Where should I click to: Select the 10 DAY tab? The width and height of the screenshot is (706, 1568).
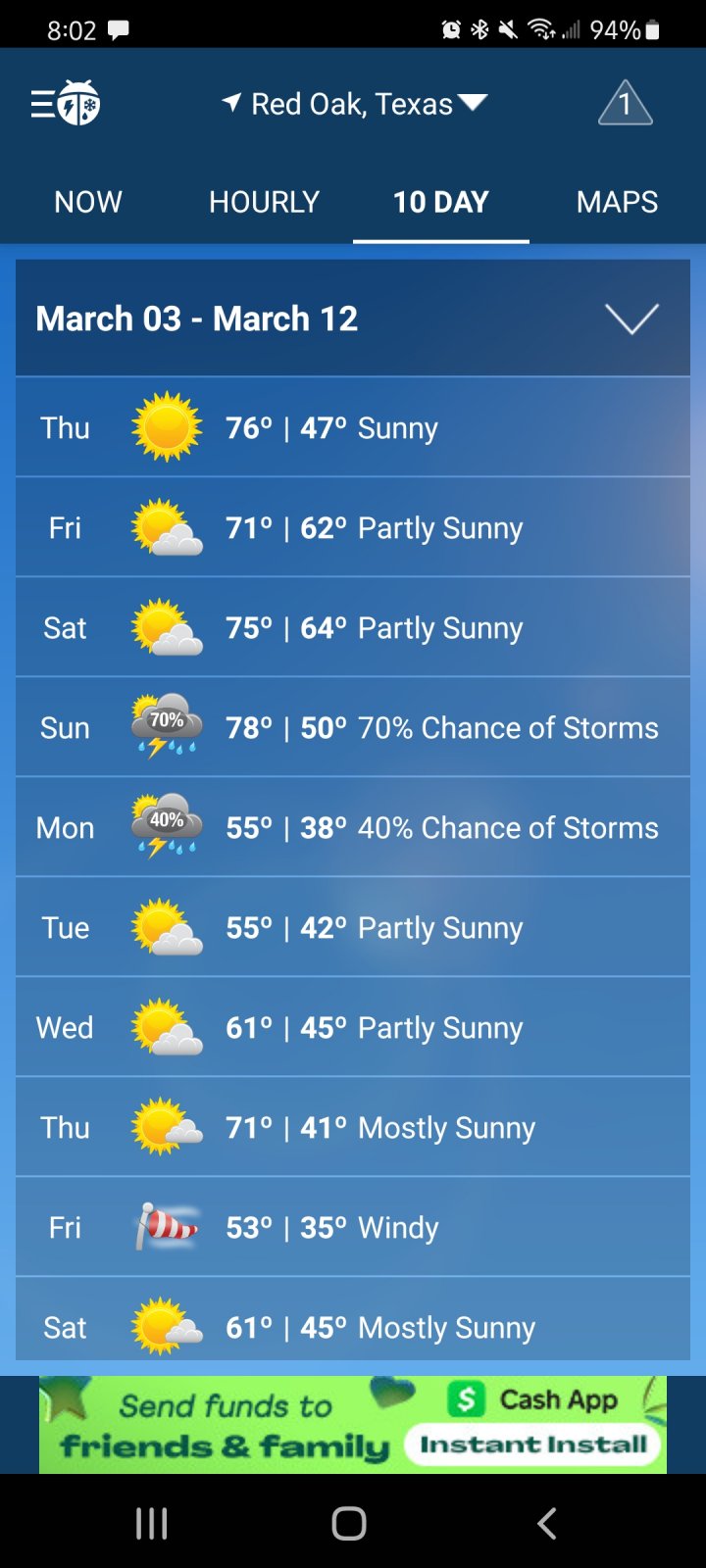(x=441, y=202)
